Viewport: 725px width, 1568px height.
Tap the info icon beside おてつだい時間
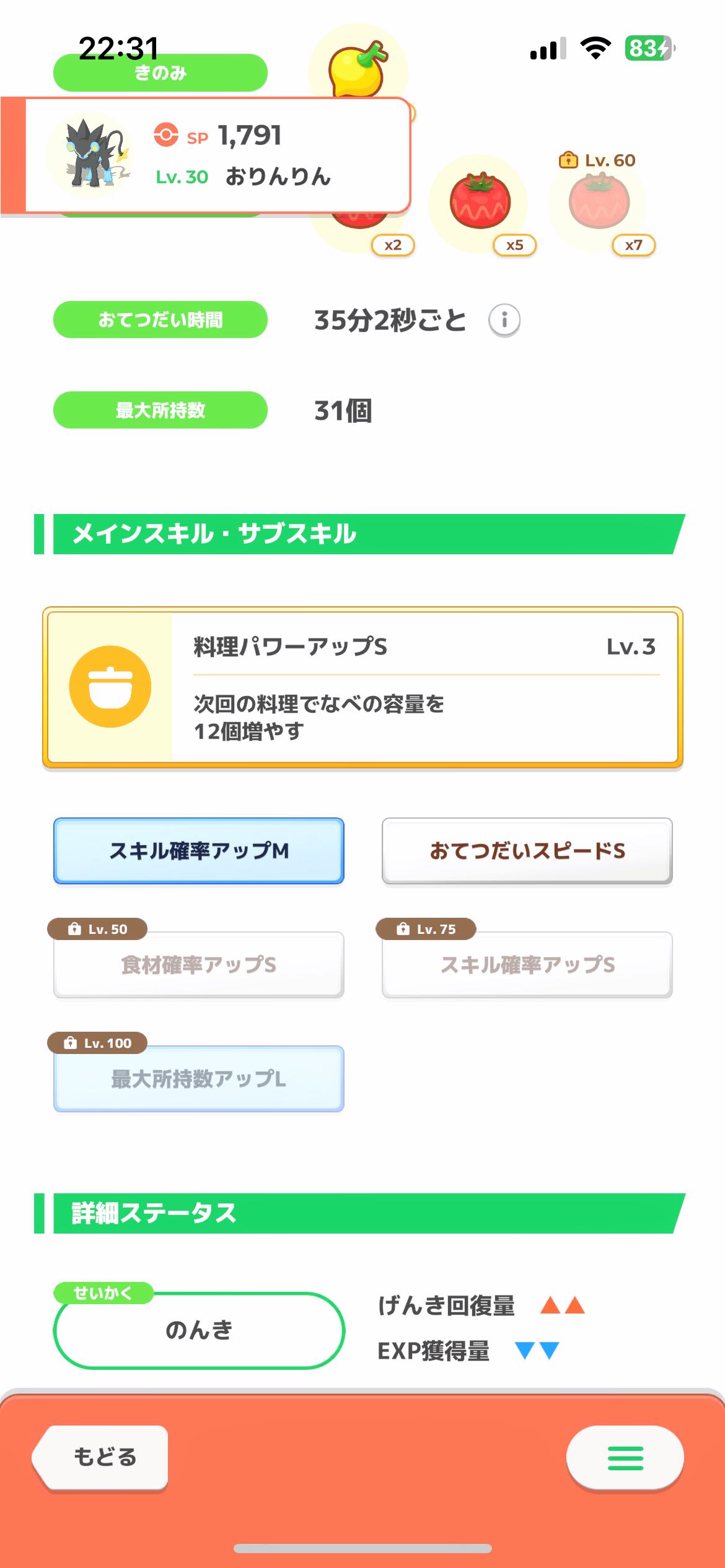click(504, 320)
